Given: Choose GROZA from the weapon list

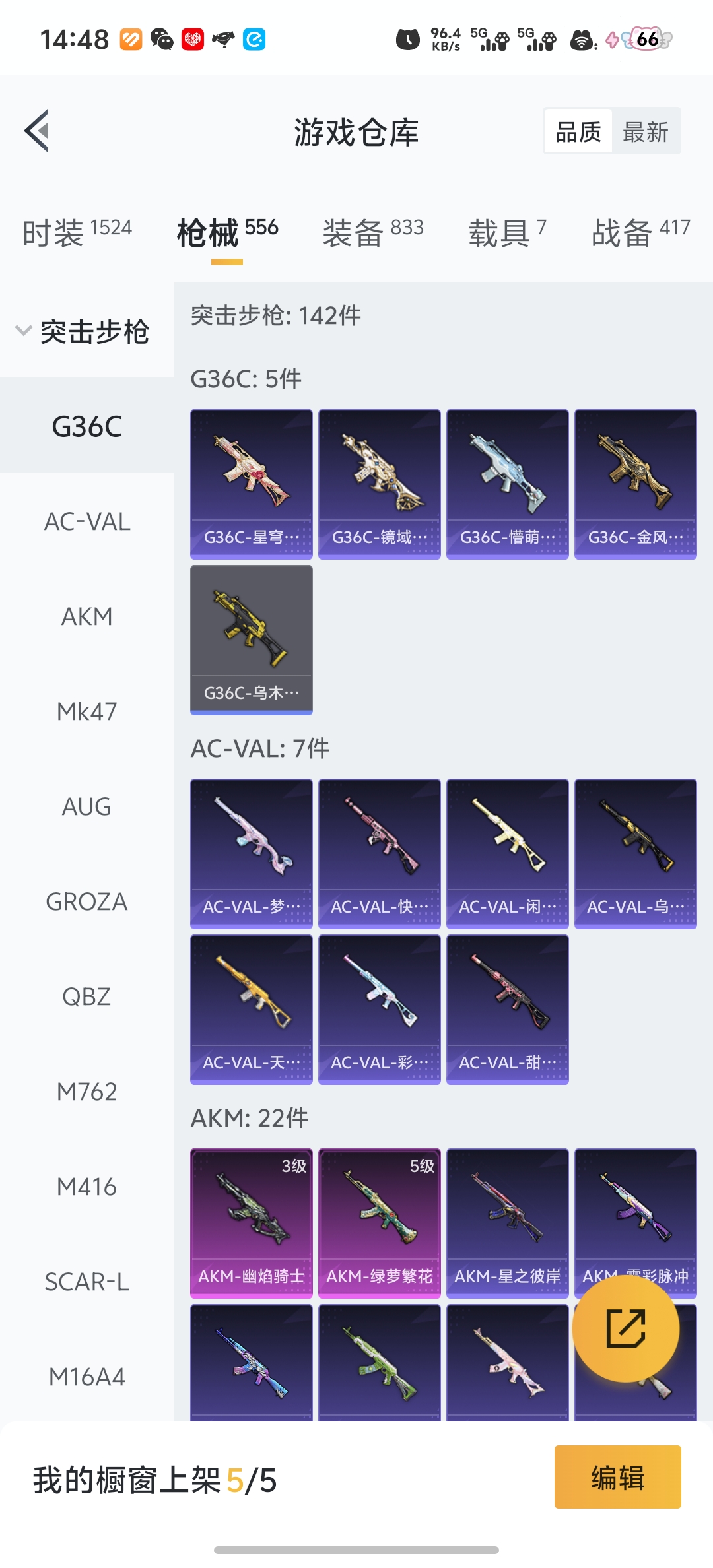Looking at the screenshot, I should (x=87, y=901).
